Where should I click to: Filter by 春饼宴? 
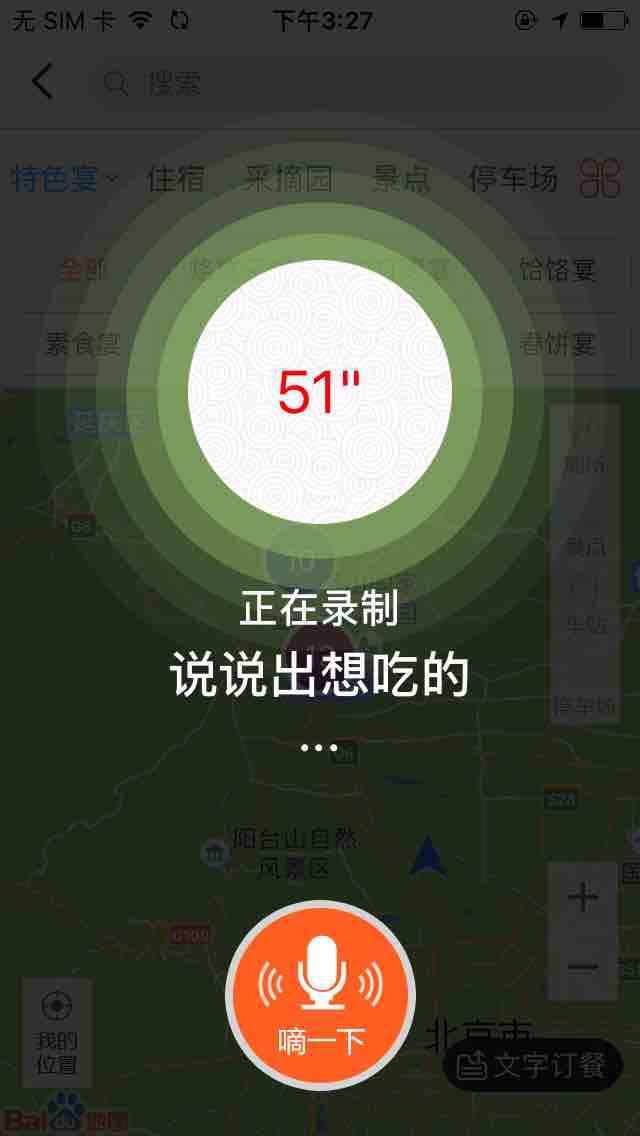pyautogui.click(x=557, y=344)
